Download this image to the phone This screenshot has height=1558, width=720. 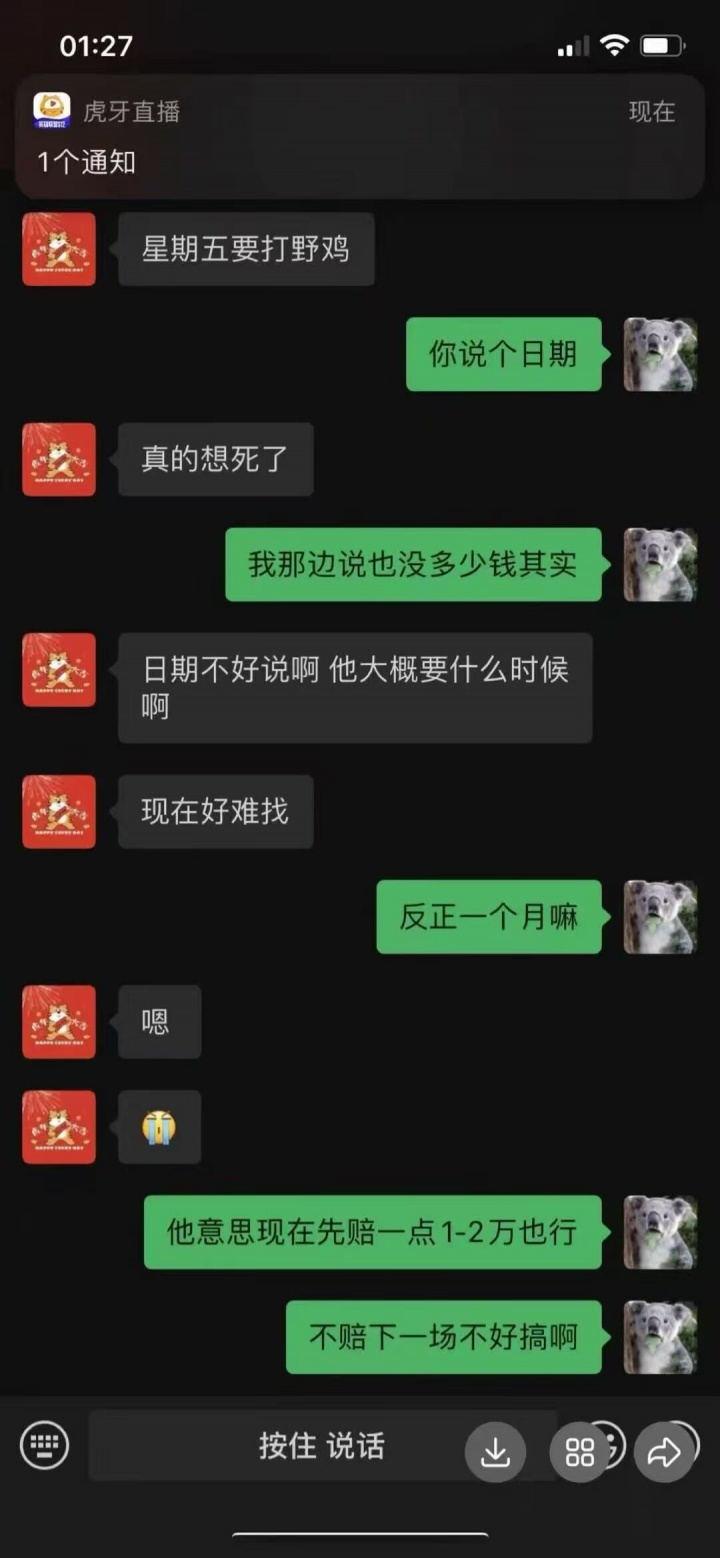tap(495, 1451)
